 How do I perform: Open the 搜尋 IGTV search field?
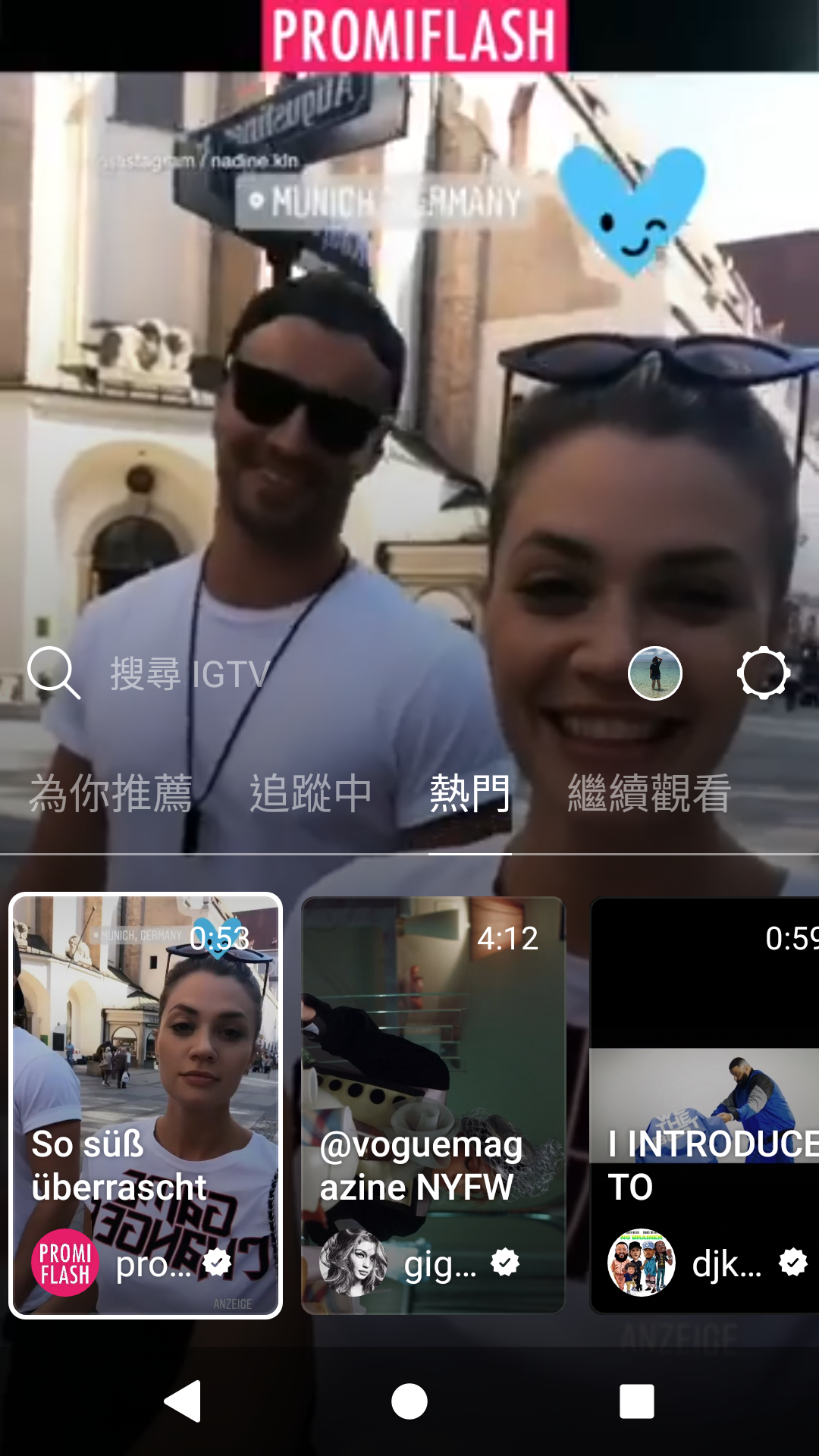(x=190, y=673)
